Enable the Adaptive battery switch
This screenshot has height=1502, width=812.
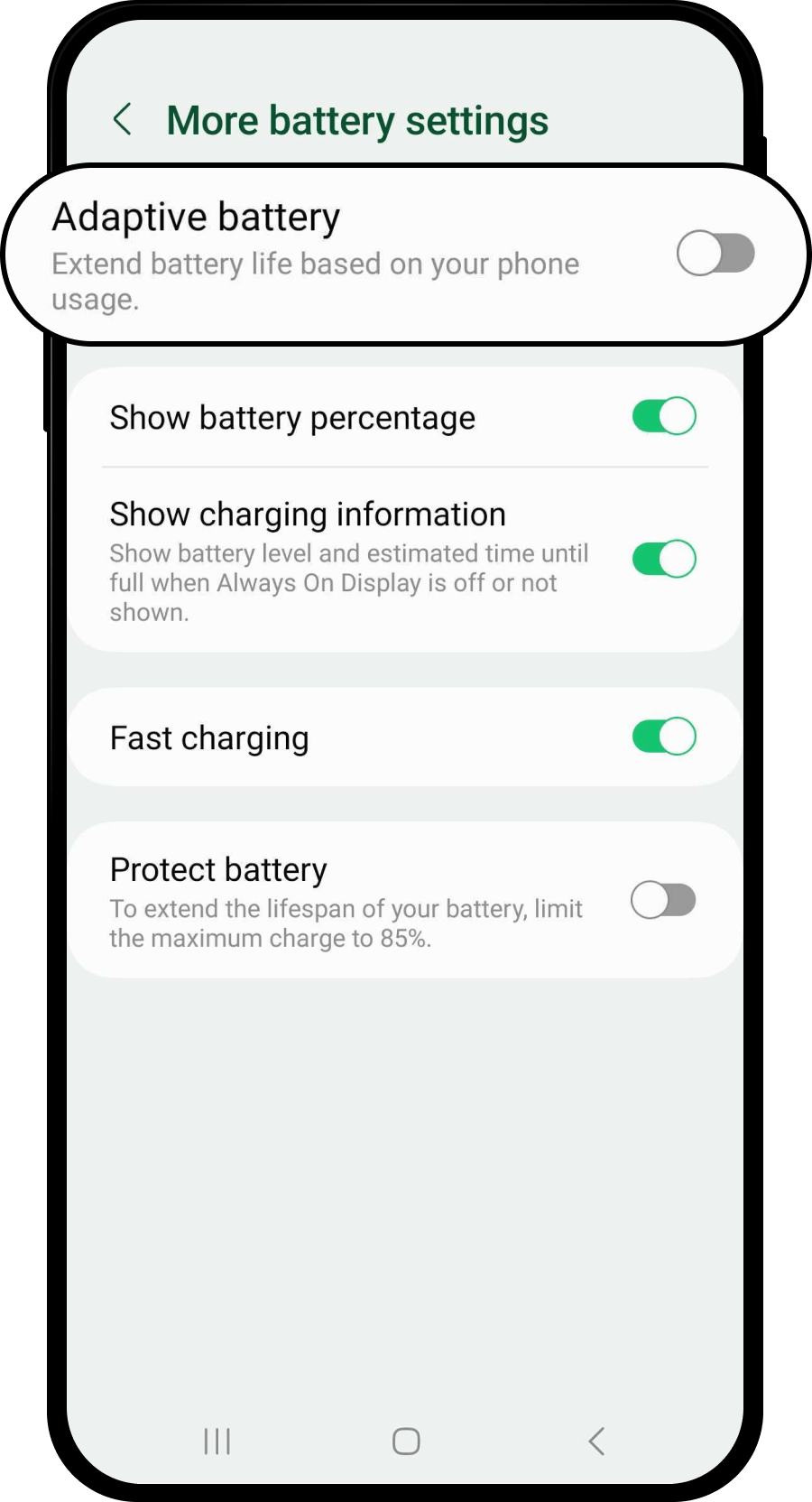tap(715, 254)
